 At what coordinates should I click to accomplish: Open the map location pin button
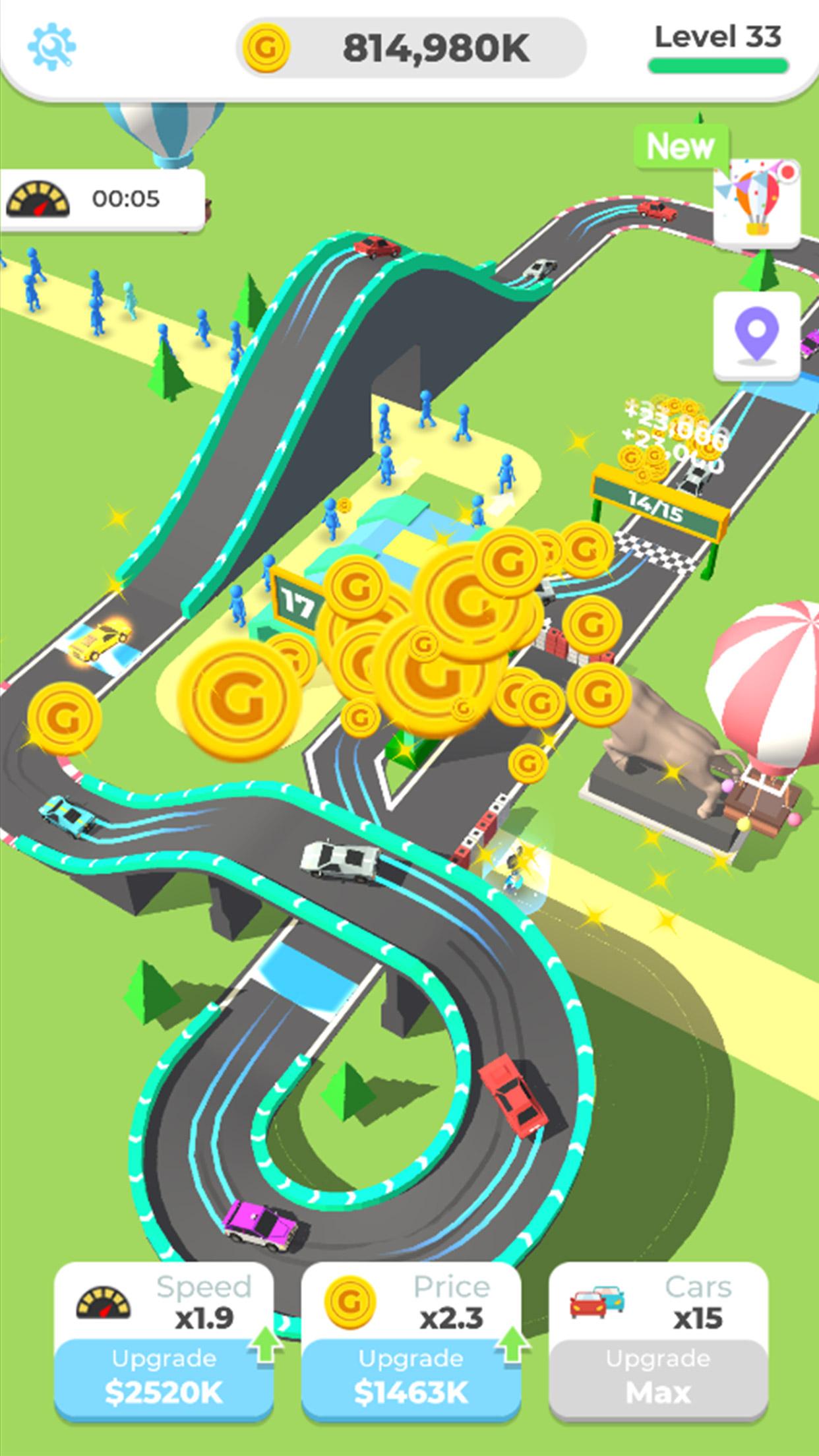pyautogui.click(x=756, y=336)
